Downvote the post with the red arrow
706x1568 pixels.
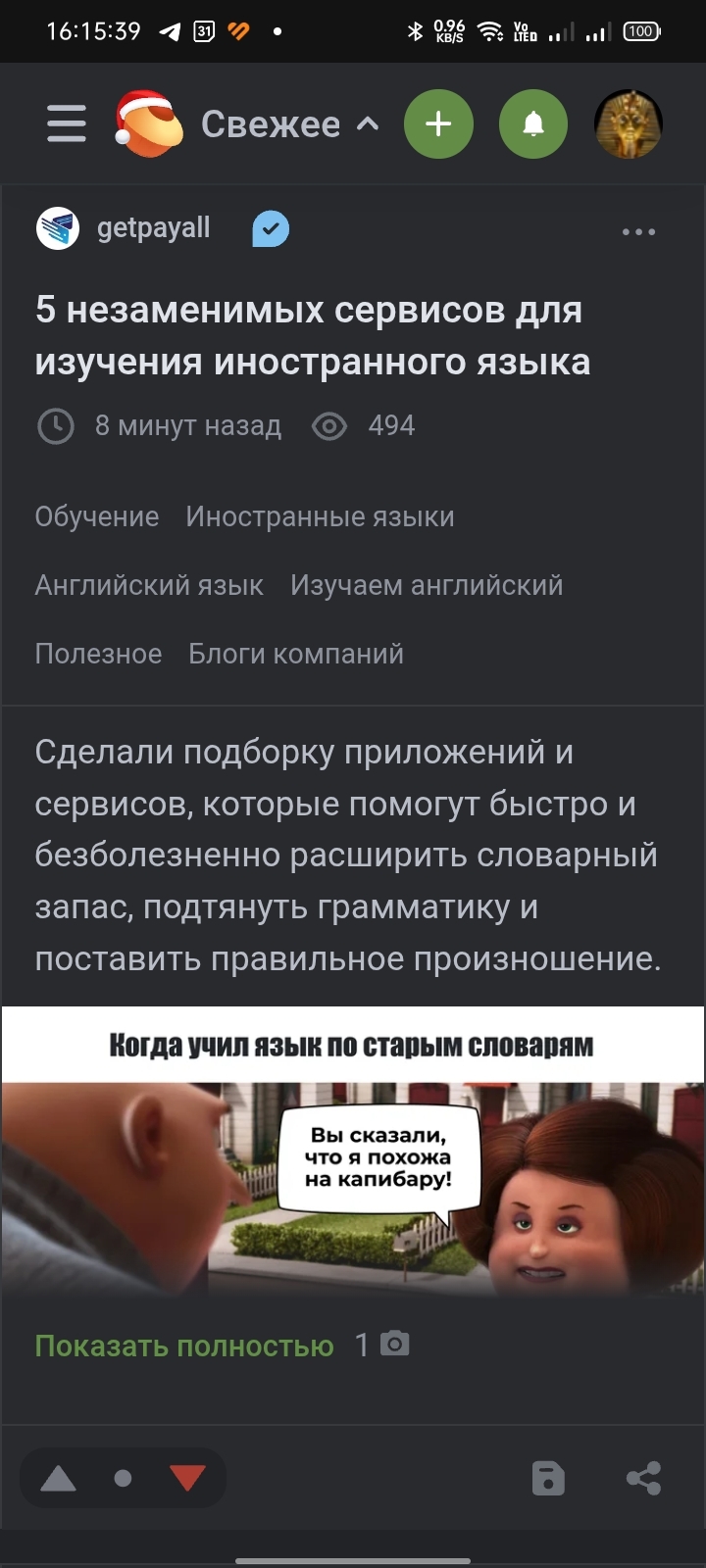[x=186, y=1478]
